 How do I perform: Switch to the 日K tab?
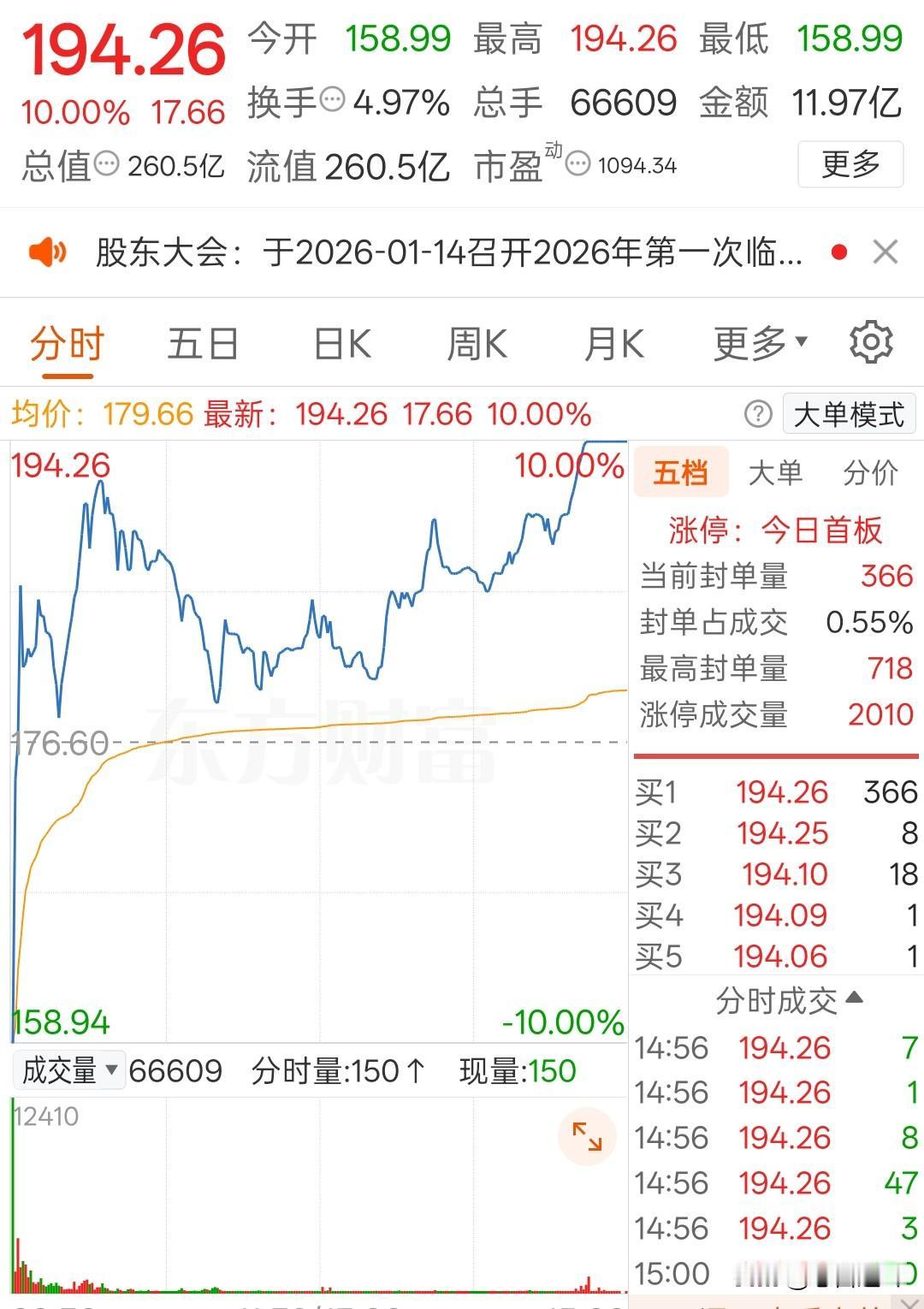[341, 341]
